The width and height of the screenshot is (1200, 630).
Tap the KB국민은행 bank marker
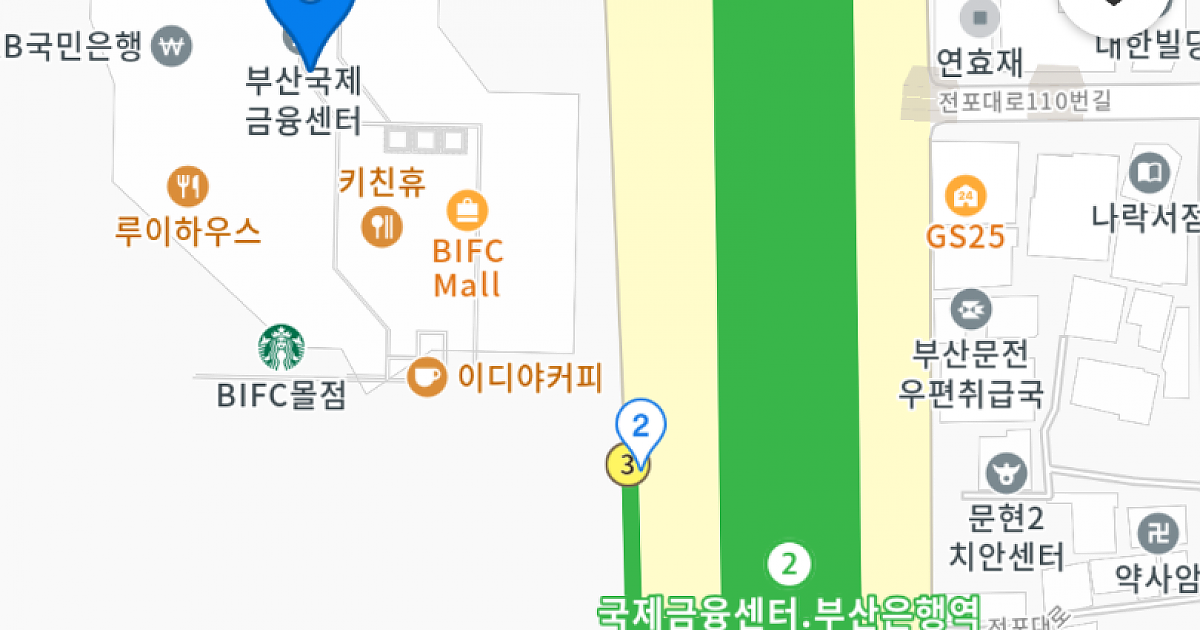[x=171, y=45]
